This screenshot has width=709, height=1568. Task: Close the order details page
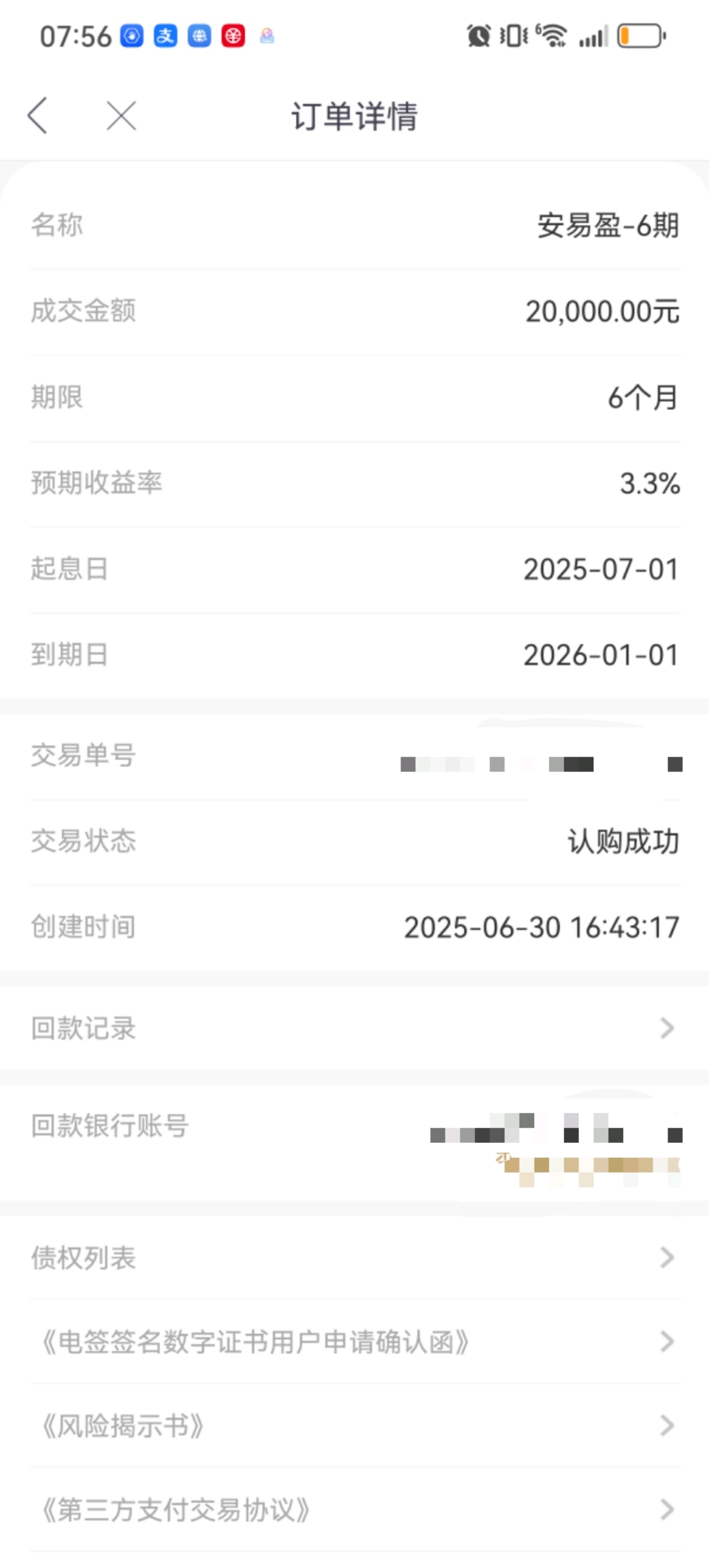click(121, 115)
